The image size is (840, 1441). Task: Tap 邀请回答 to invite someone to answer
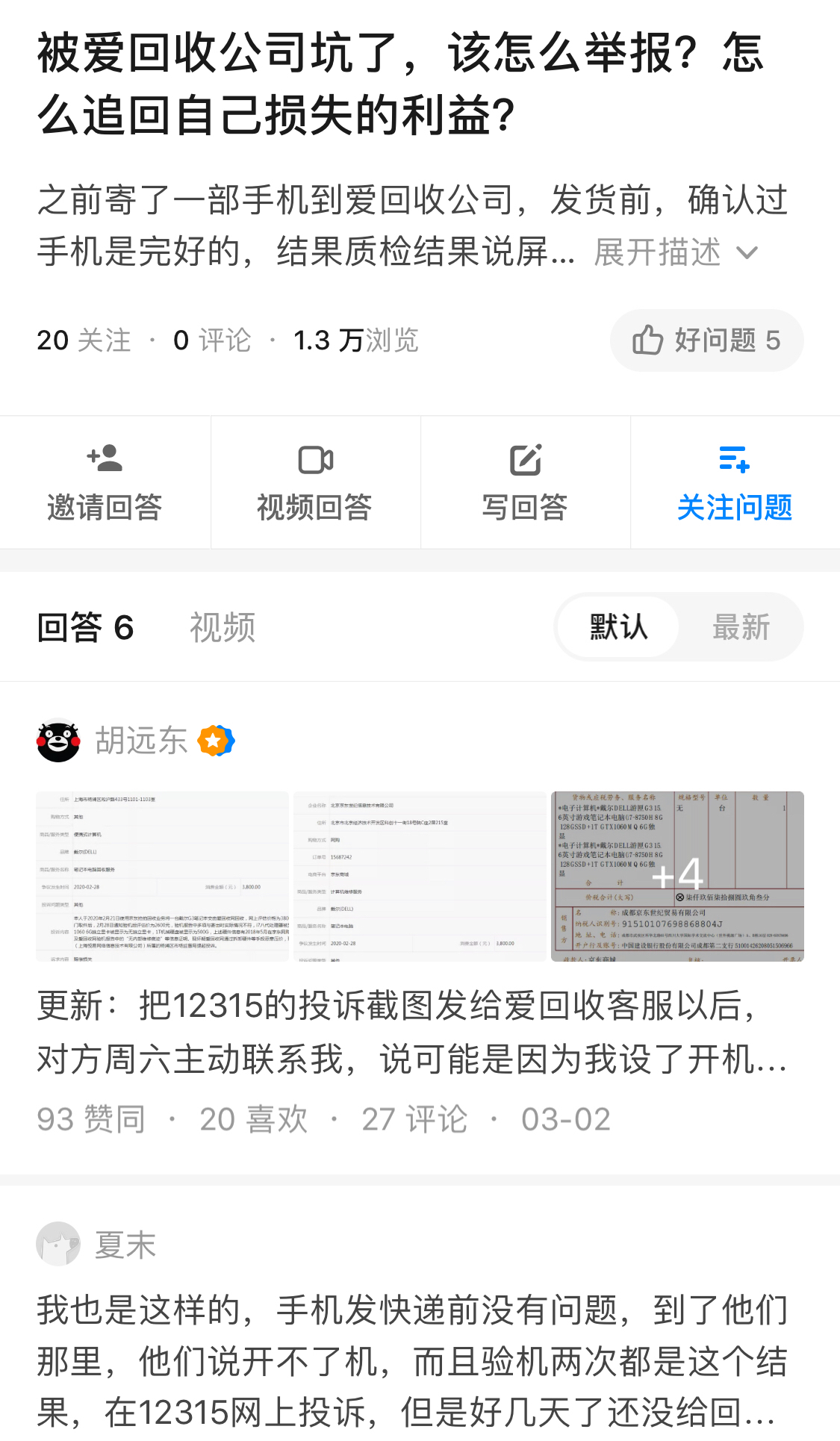tap(105, 482)
